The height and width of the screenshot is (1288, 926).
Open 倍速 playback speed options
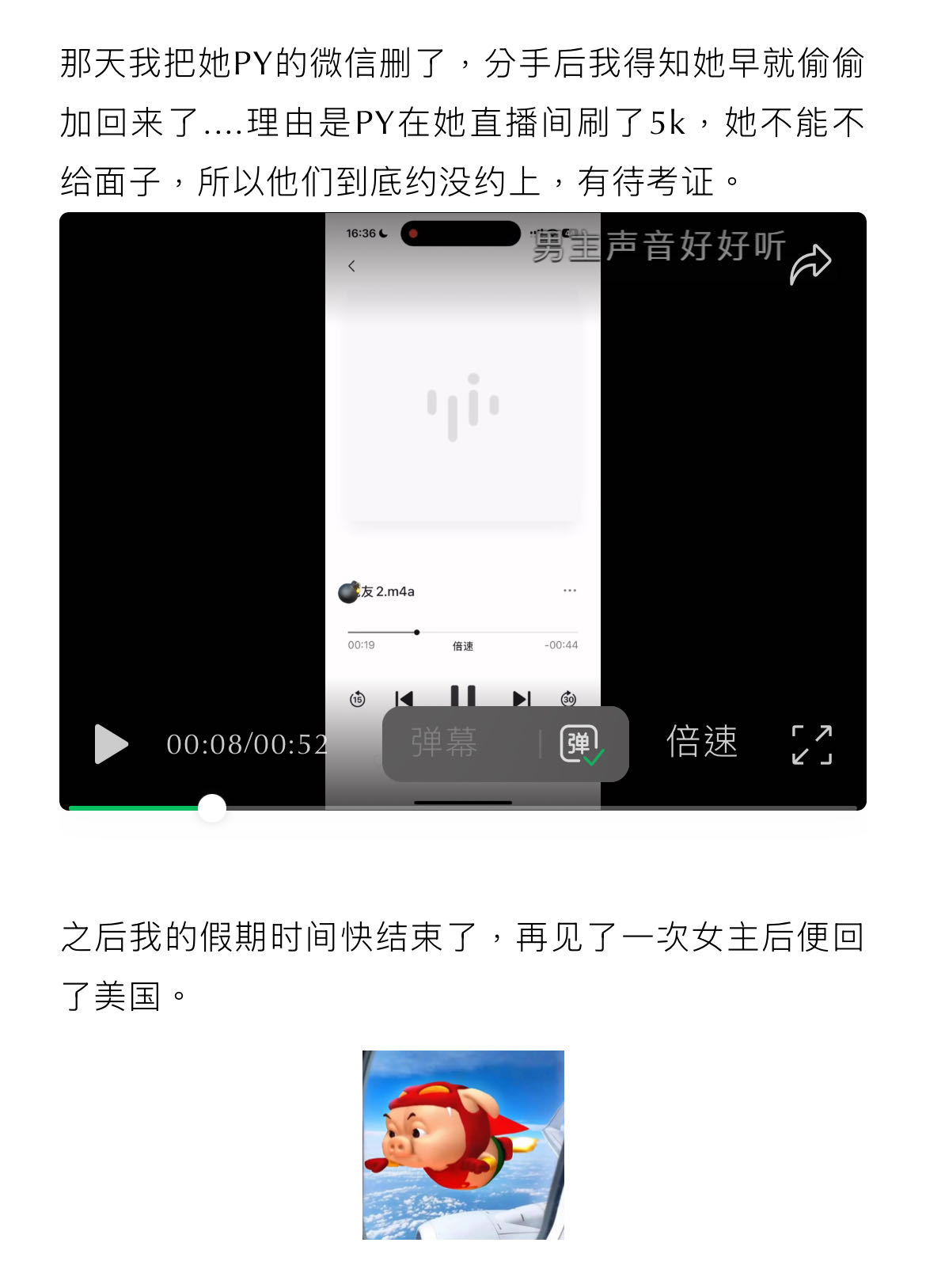[x=701, y=743]
